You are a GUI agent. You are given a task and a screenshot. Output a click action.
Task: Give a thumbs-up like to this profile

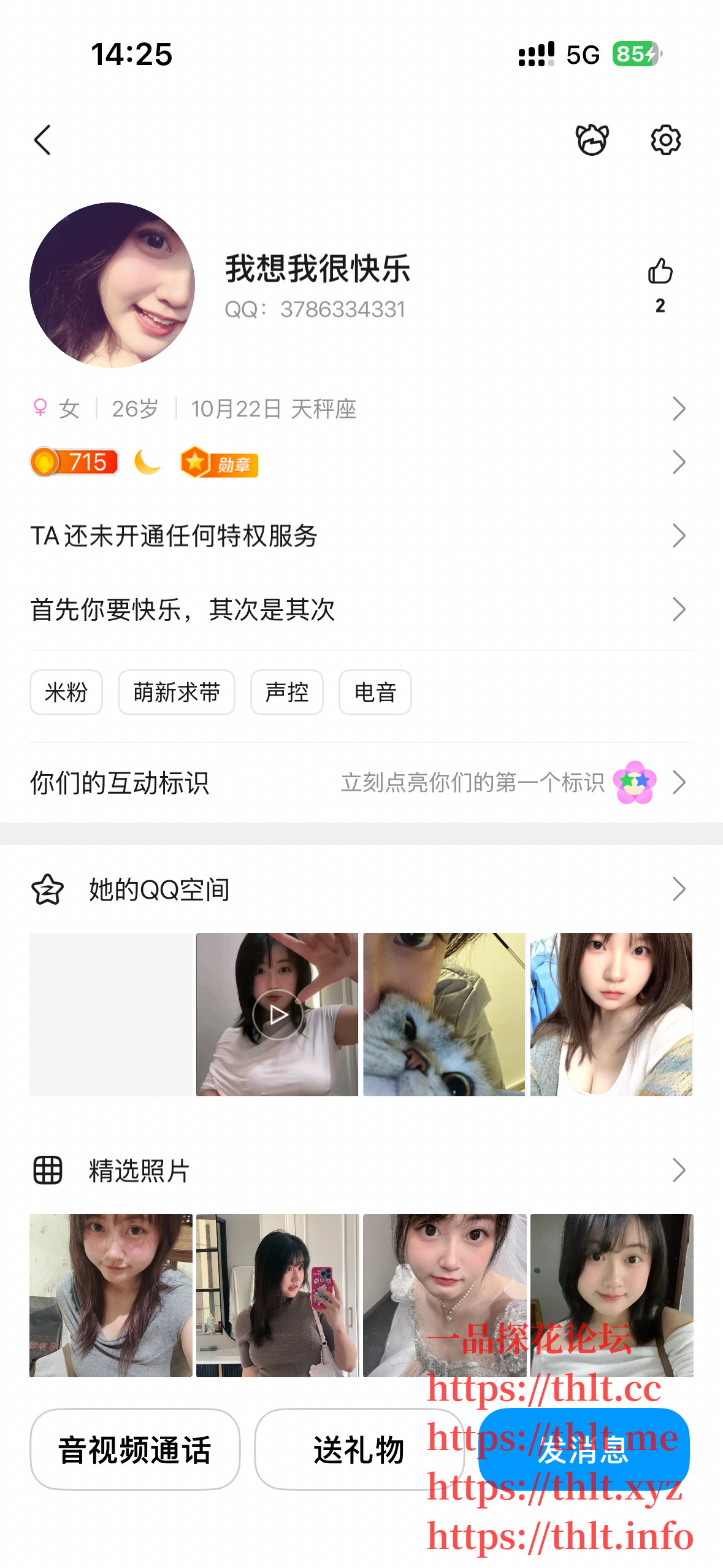point(660,272)
